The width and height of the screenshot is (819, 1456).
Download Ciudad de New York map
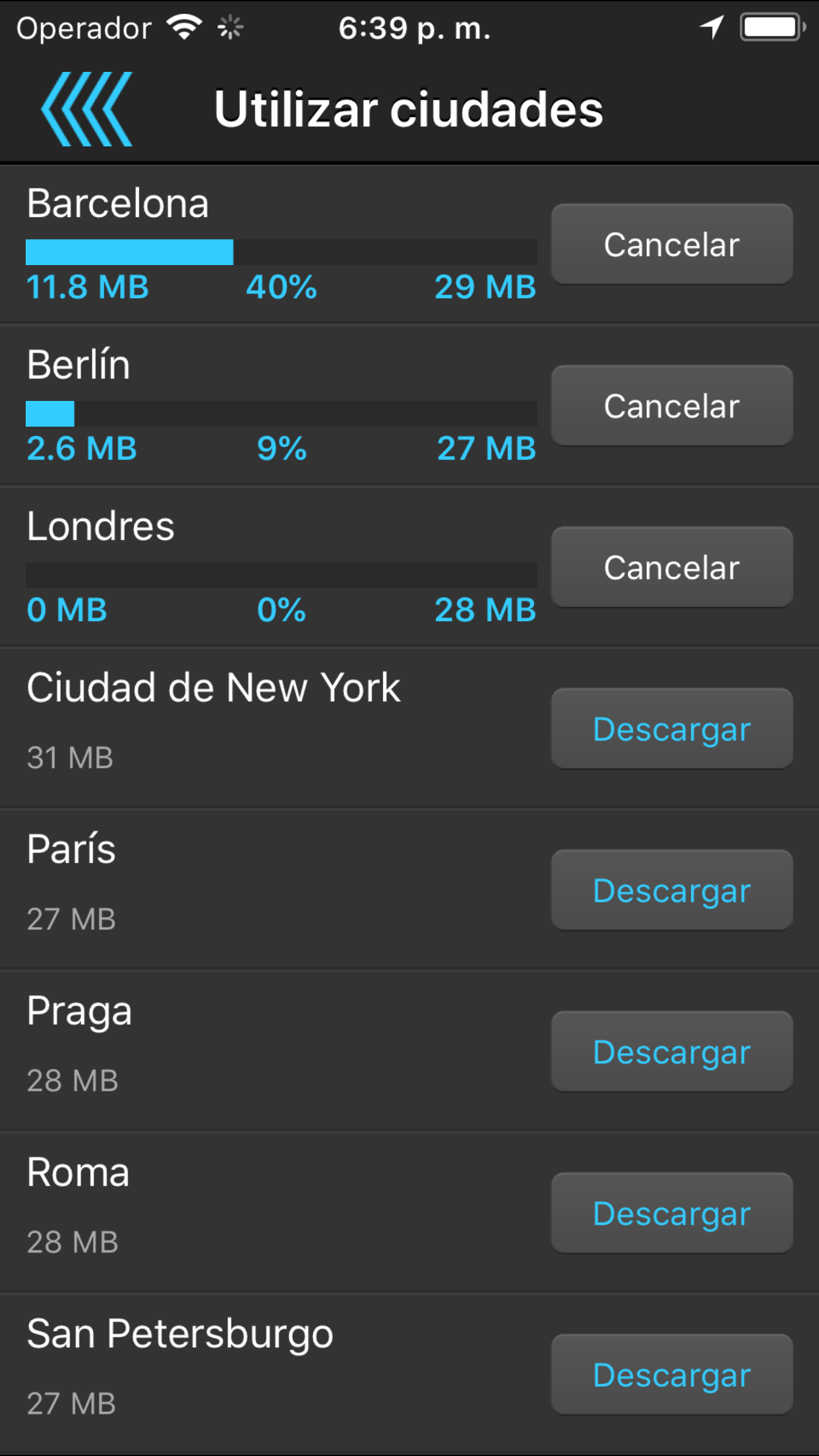tap(672, 729)
